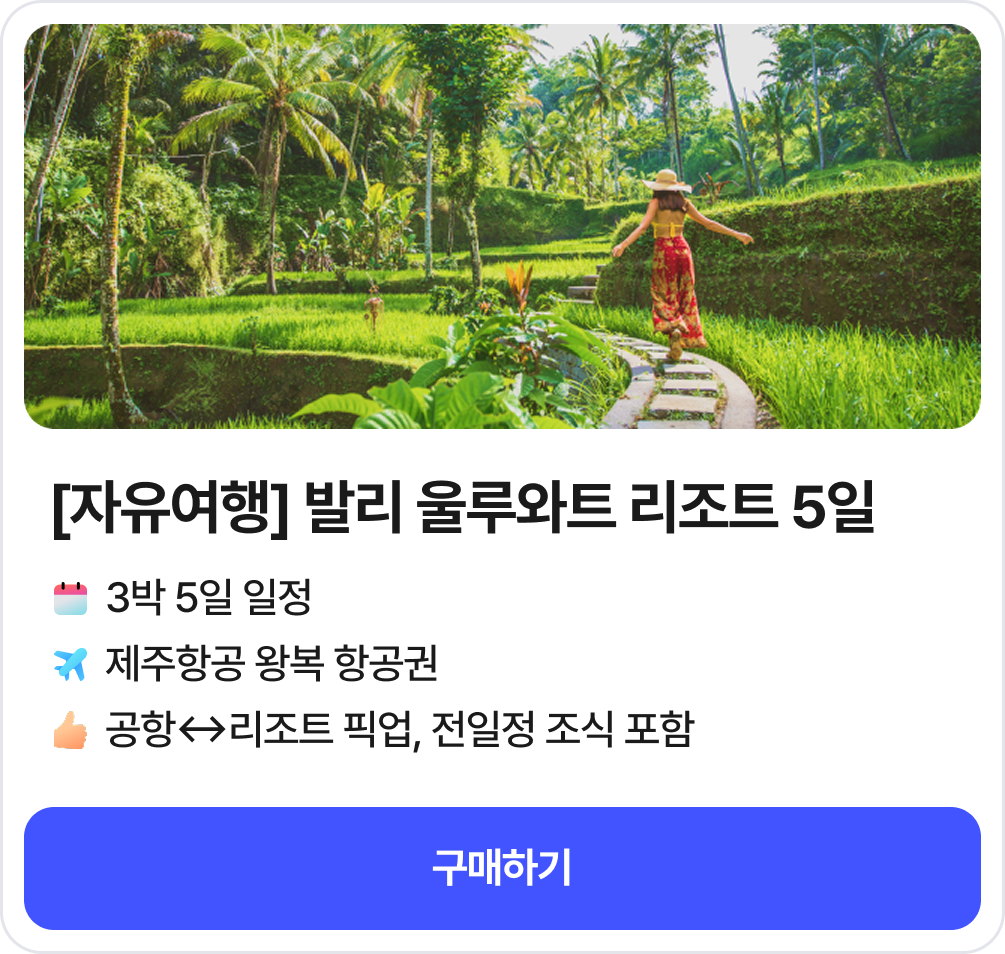Open the Bali resort package photo
The width and height of the screenshot is (1005, 954).
click(502, 227)
